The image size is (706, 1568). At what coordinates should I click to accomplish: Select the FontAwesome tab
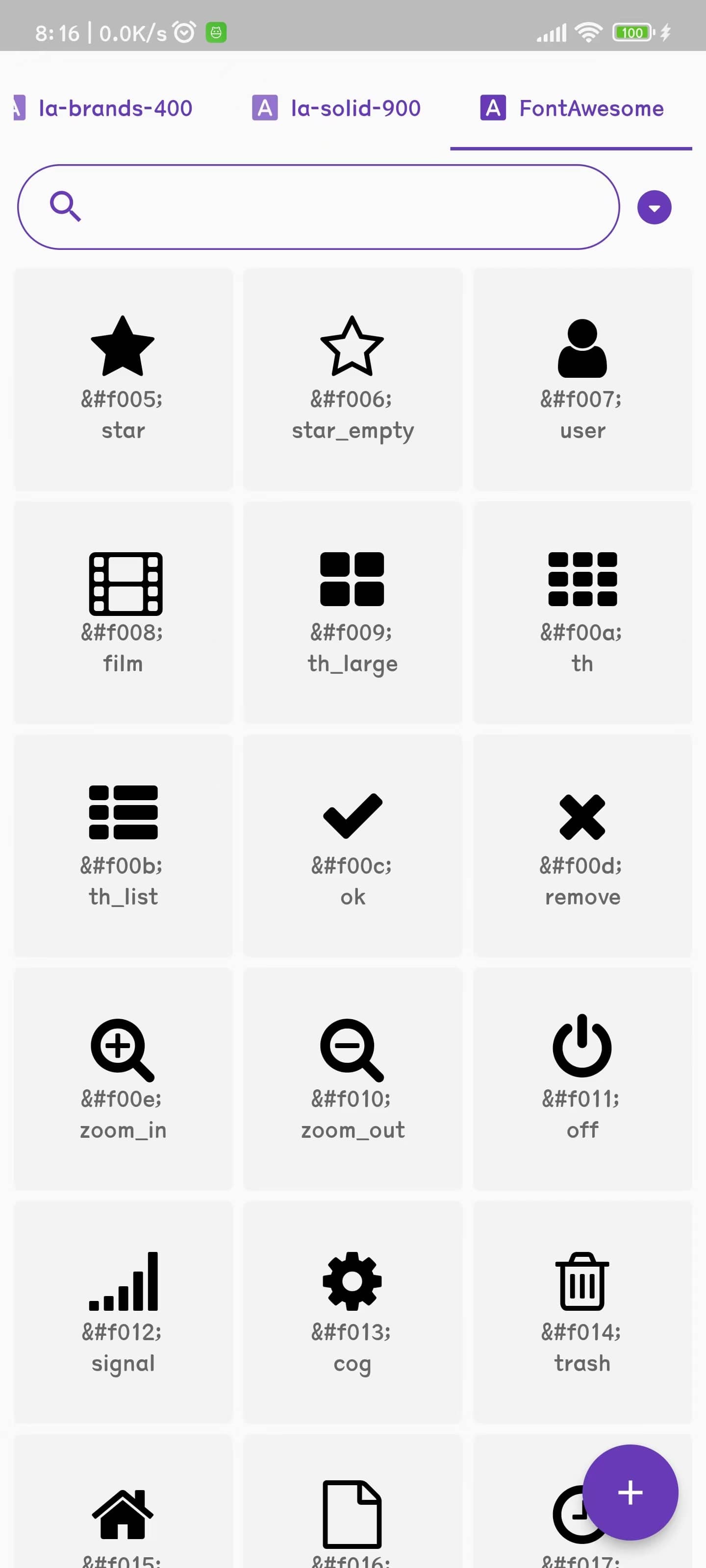click(571, 108)
